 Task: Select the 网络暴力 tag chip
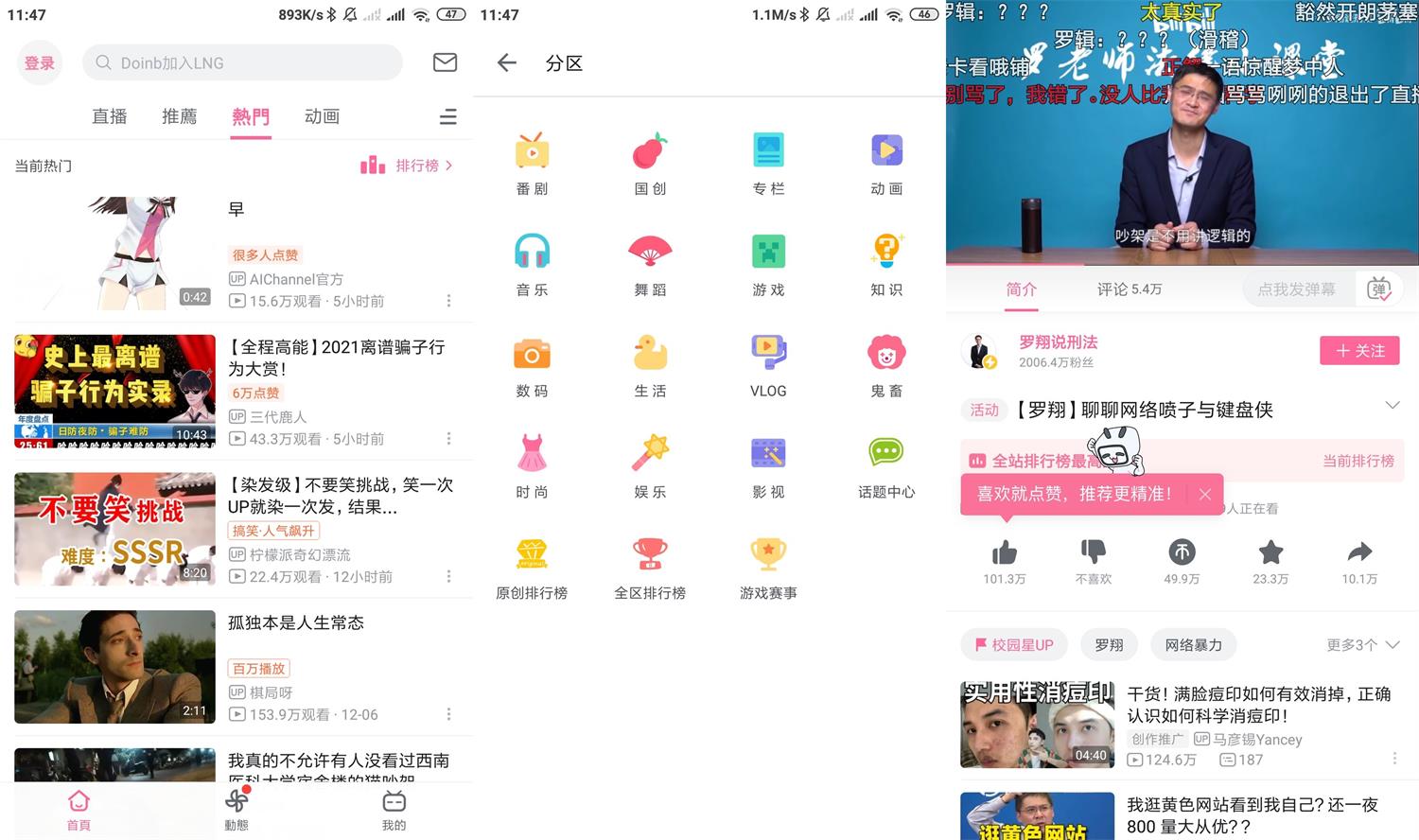click(1193, 645)
